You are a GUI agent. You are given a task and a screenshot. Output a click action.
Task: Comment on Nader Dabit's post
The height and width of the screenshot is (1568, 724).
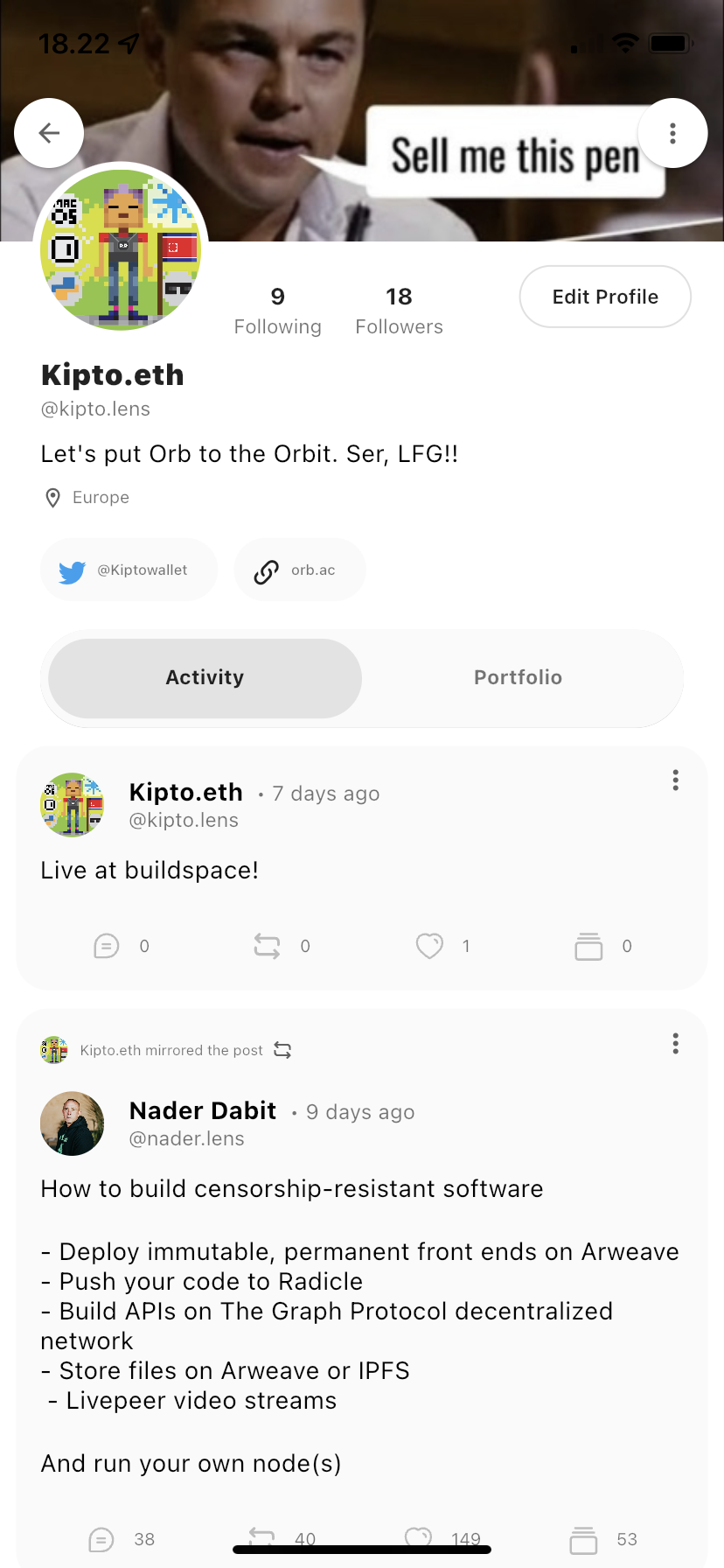pos(101,1539)
